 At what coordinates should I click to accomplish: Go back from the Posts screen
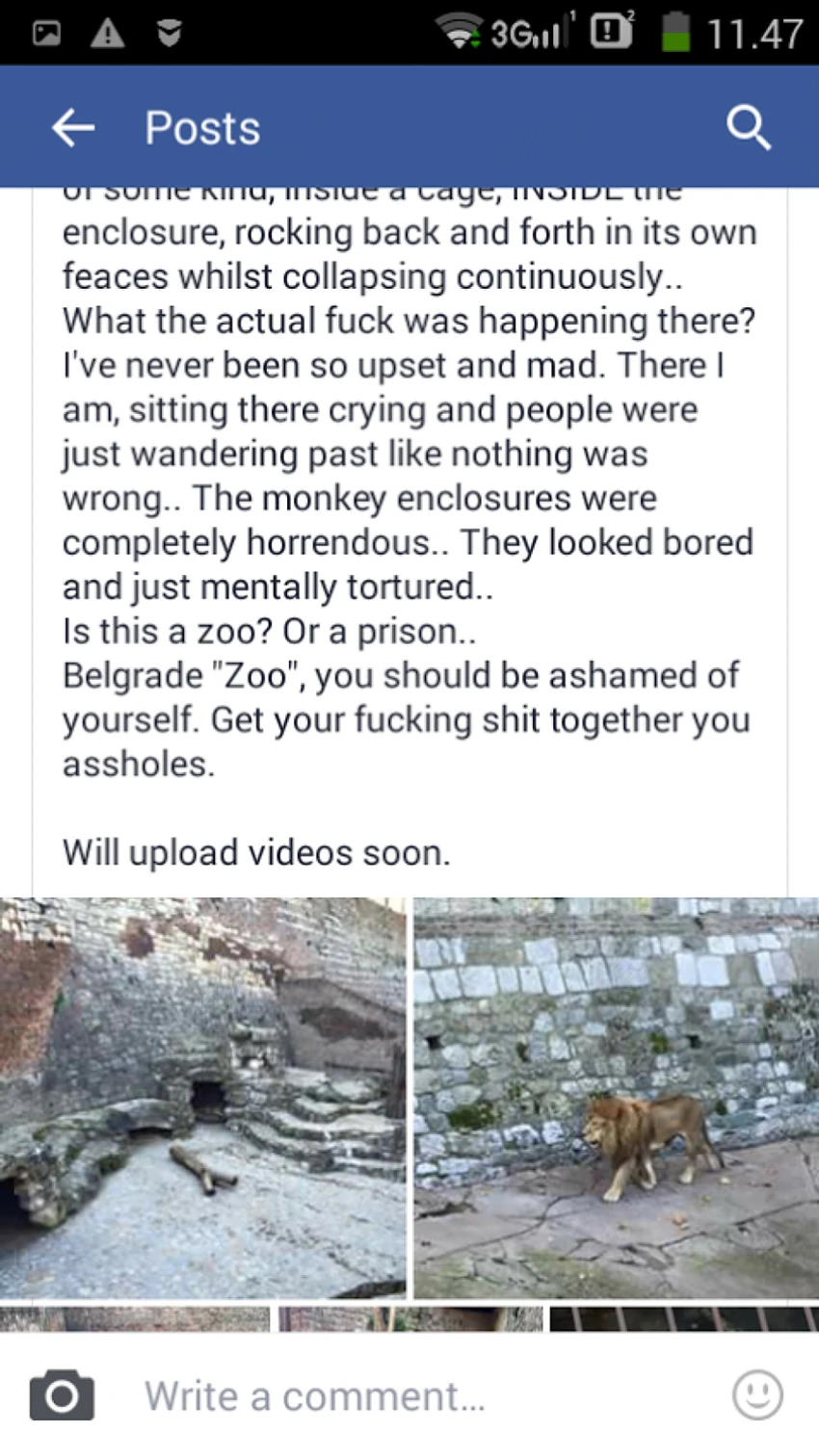pyautogui.click(x=73, y=128)
